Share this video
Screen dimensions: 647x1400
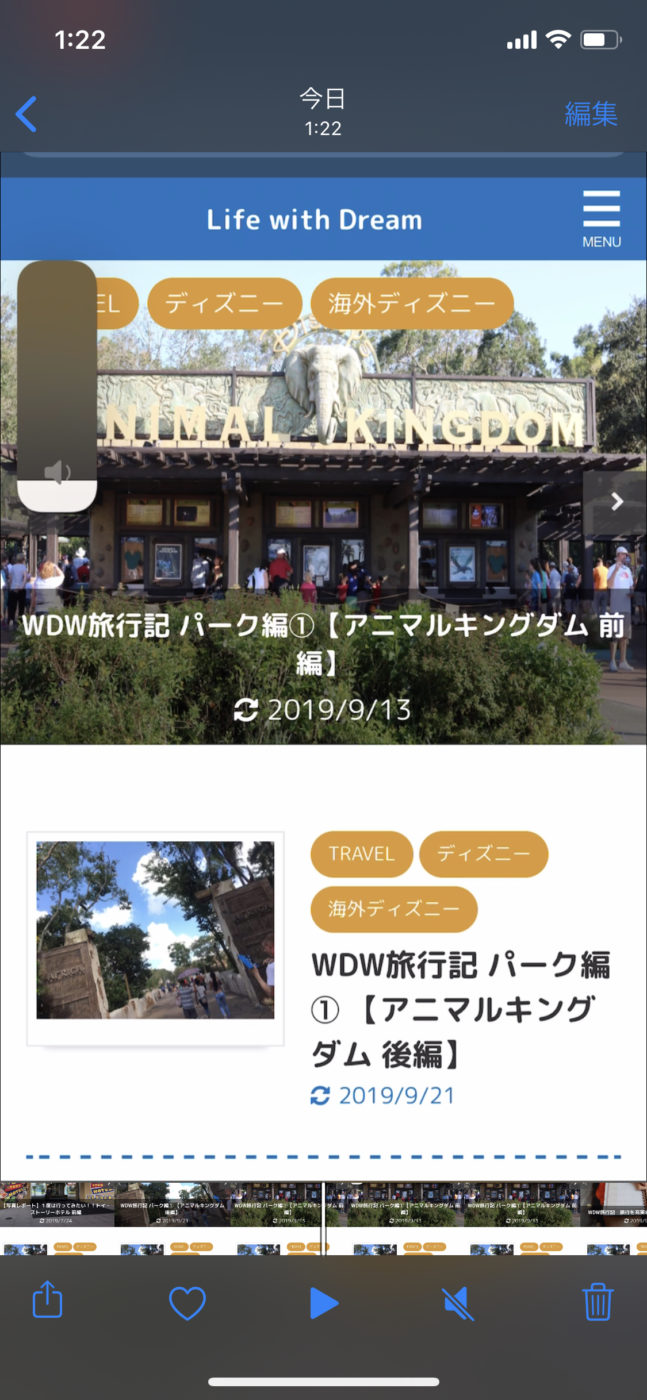[47, 1302]
